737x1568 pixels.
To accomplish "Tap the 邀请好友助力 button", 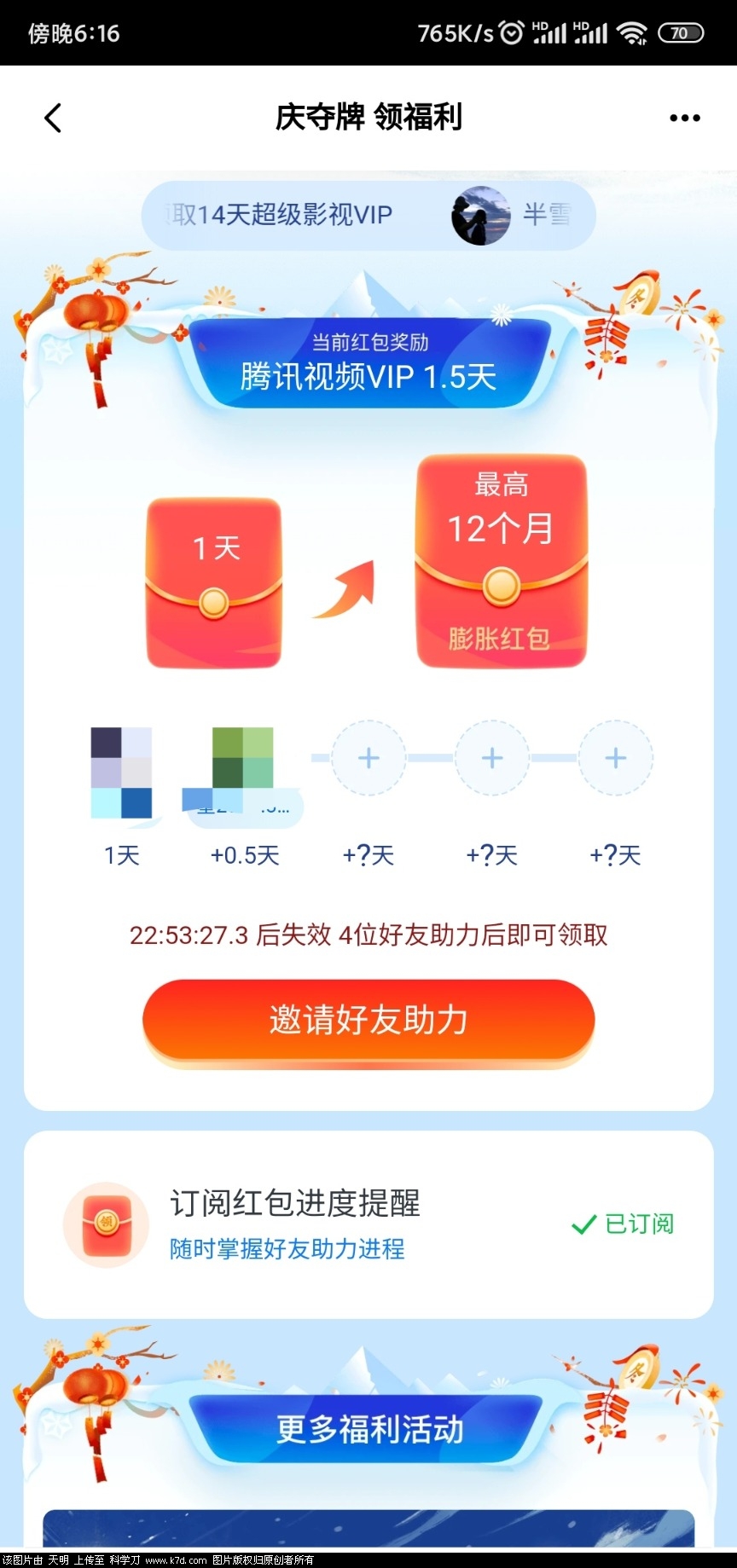I will point(368,1020).
